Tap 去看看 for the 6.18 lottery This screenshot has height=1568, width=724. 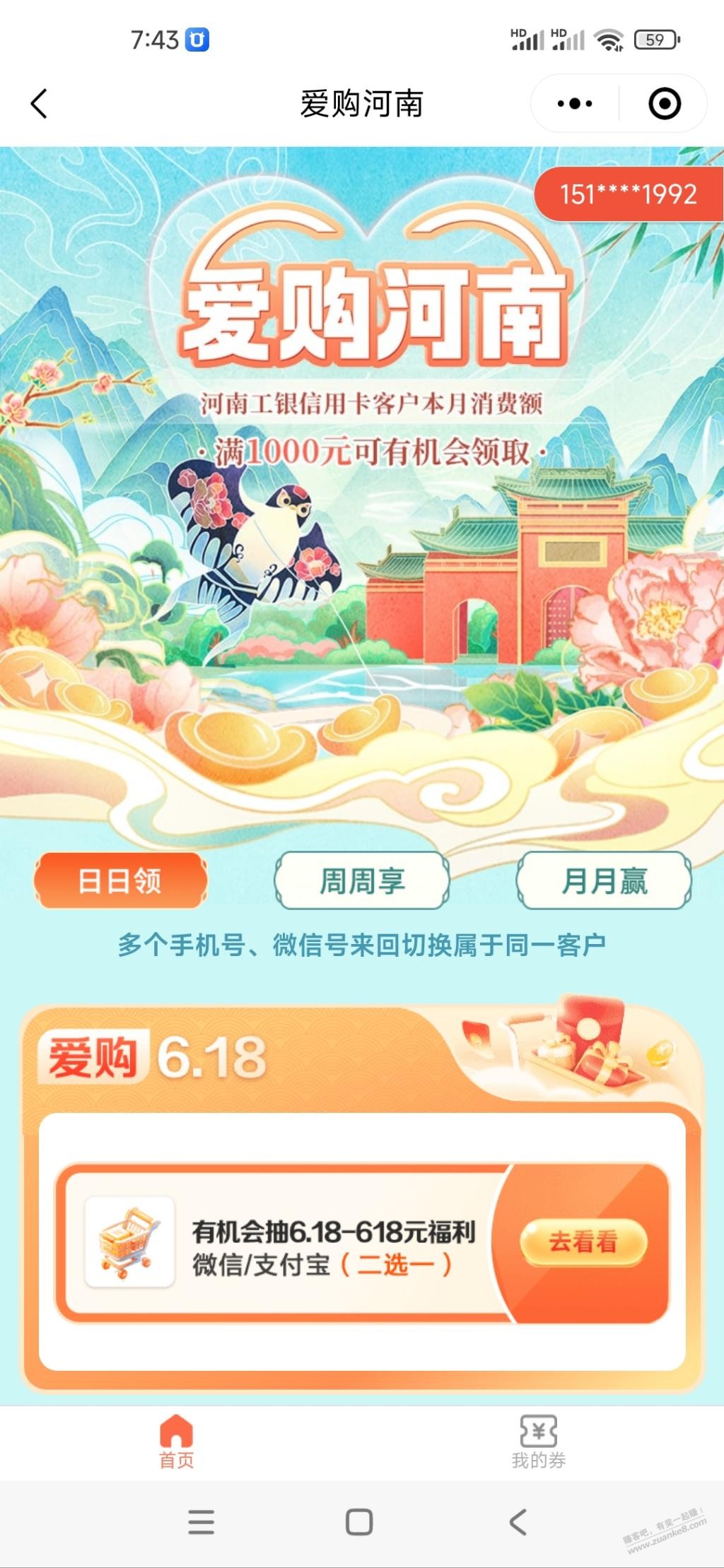(583, 1242)
